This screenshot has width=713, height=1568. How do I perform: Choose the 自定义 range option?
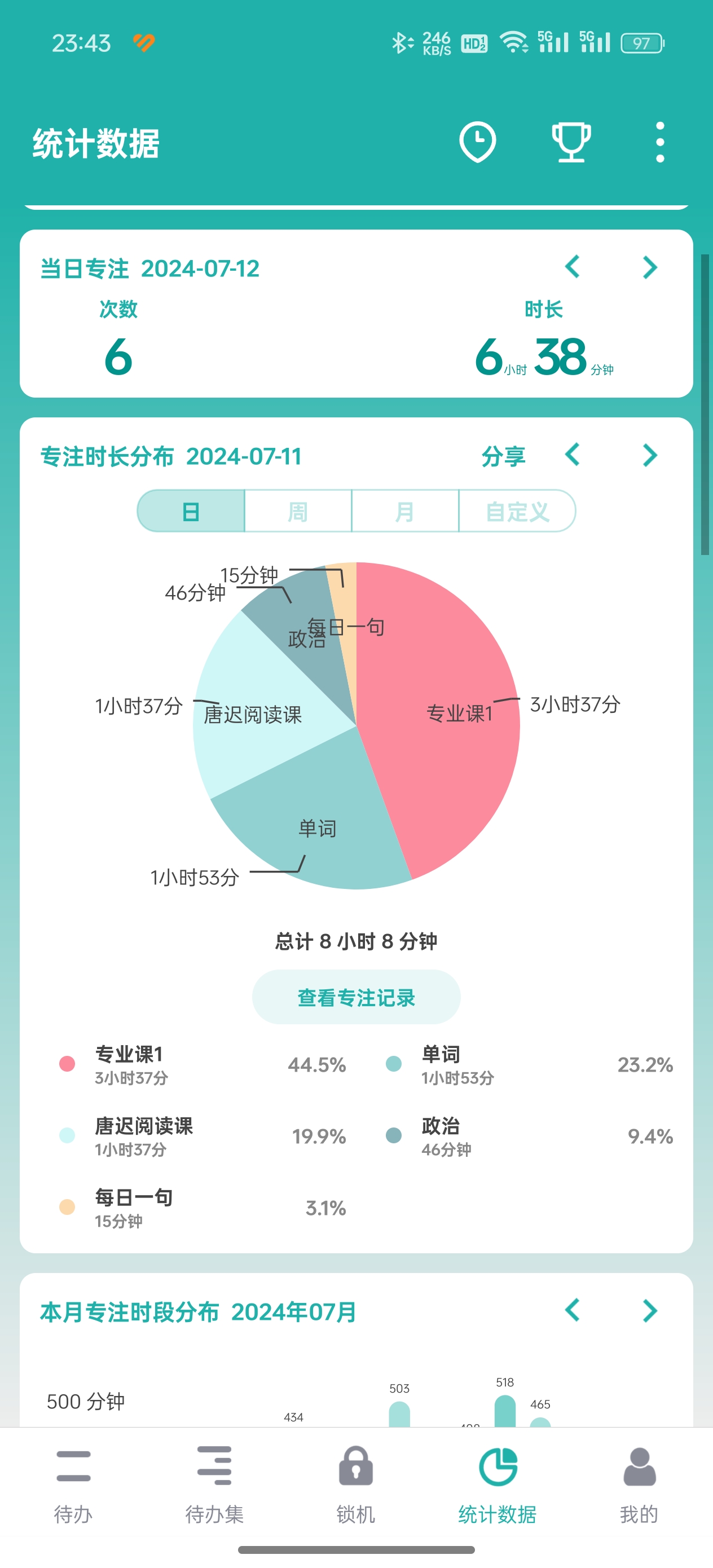point(517,512)
